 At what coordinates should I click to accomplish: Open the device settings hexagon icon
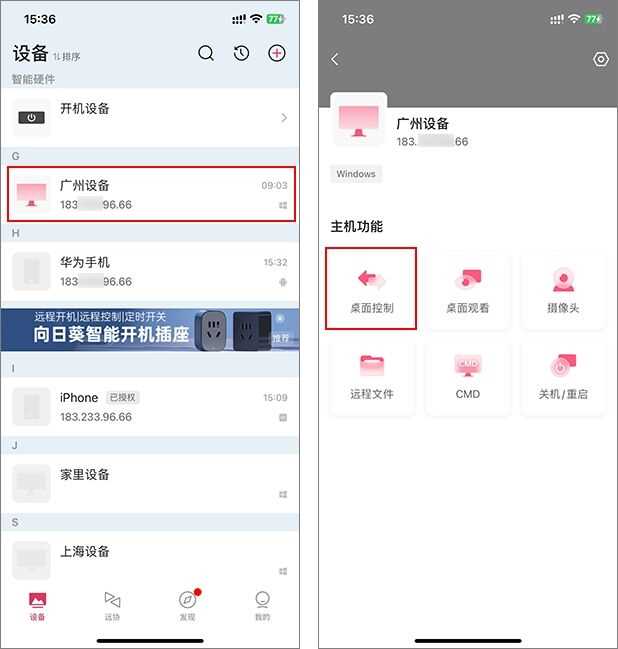pyautogui.click(x=600, y=60)
